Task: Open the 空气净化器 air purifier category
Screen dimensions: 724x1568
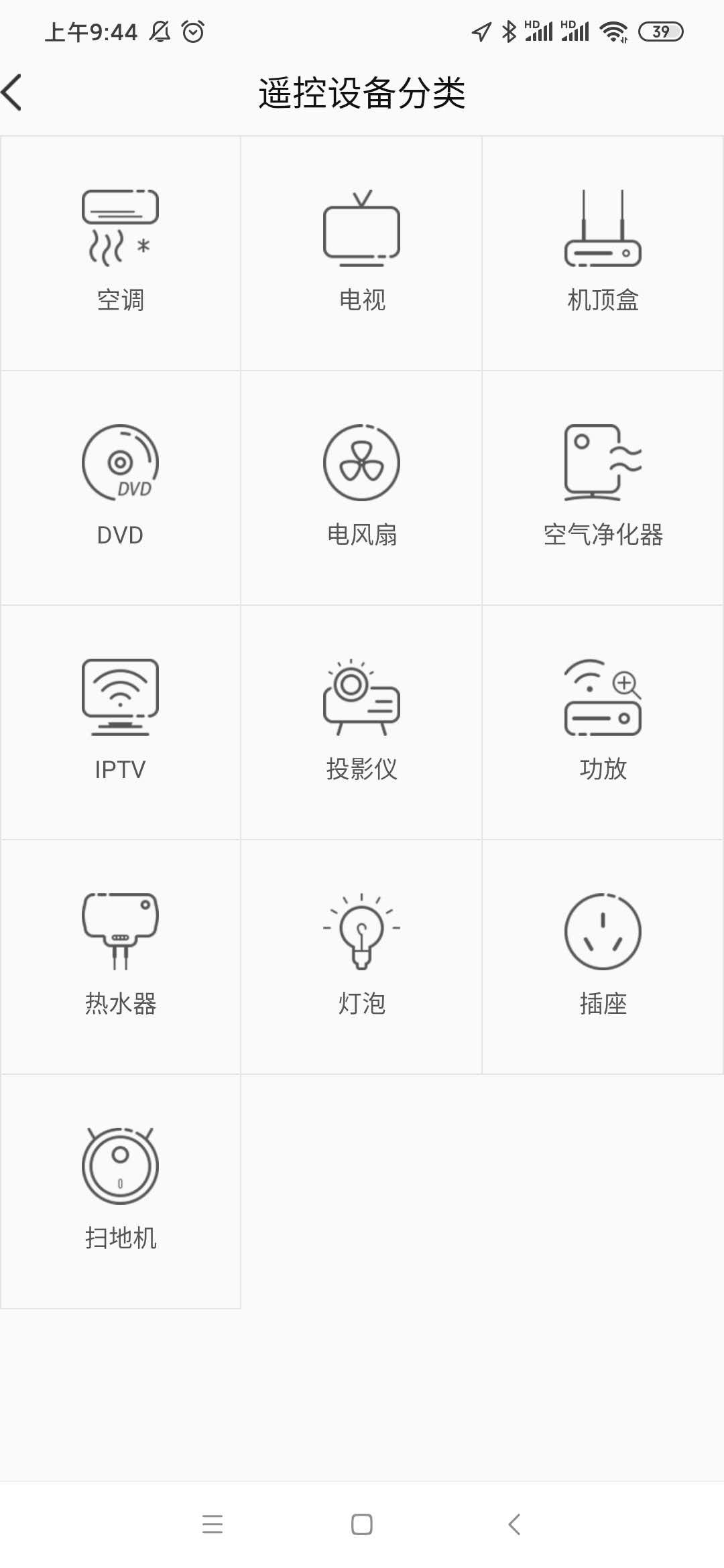Action: [x=603, y=487]
